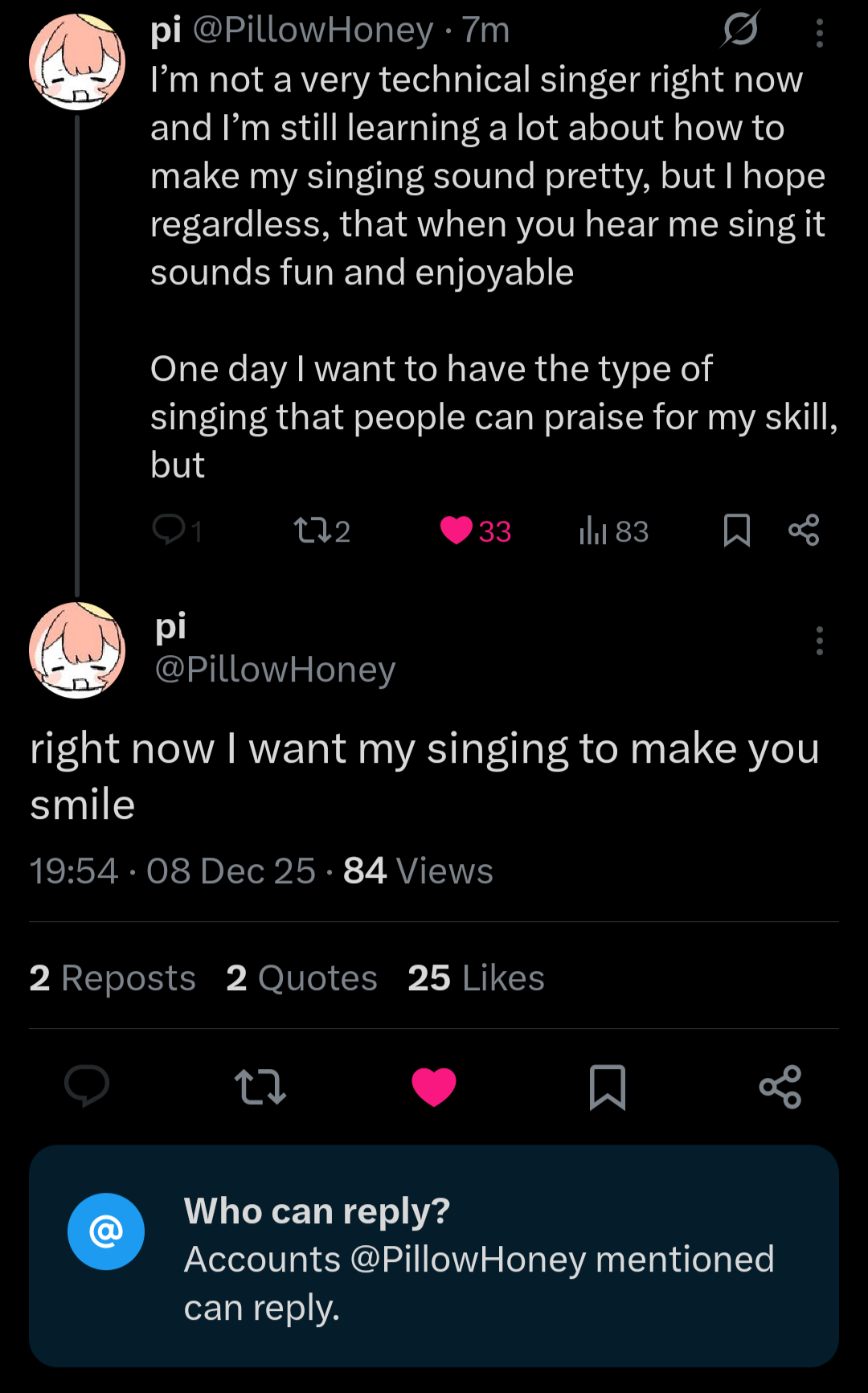
Task: Open the Grok icon on the 7m post
Action: pos(740,30)
